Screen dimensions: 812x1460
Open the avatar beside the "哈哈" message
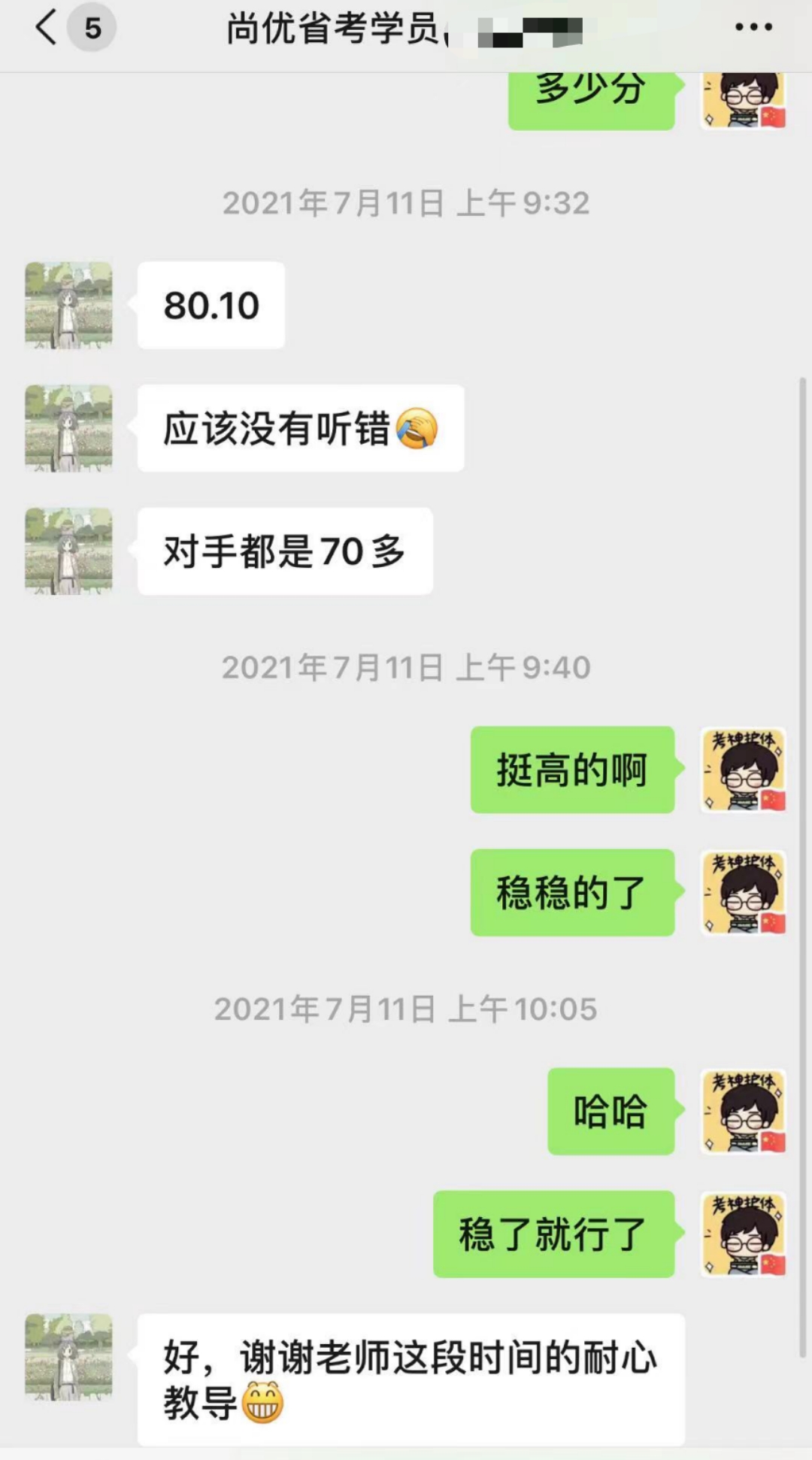744,1111
